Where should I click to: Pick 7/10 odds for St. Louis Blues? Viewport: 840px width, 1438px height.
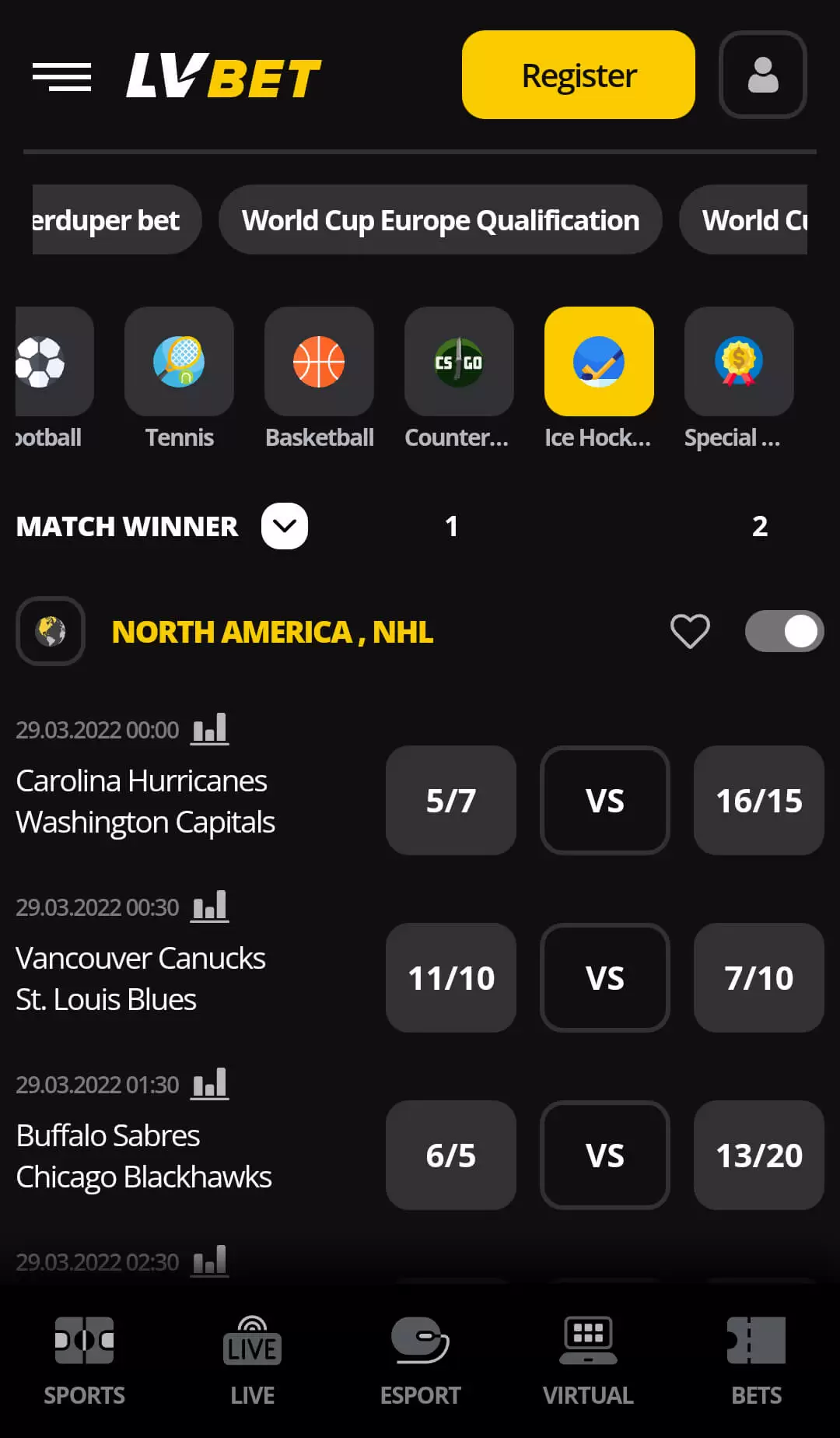point(758,978)
